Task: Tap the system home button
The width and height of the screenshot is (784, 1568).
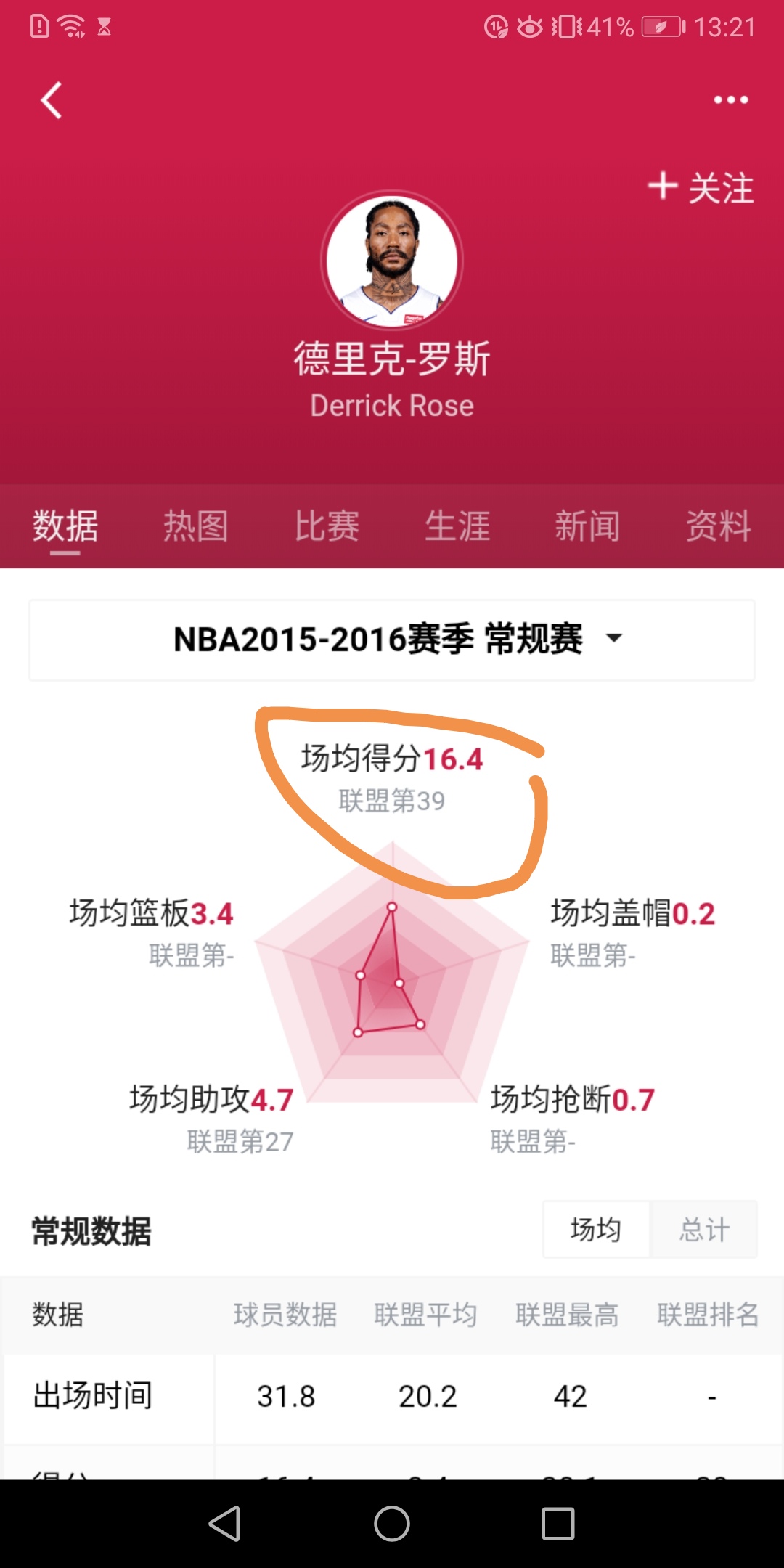Action: (392, 1523)
